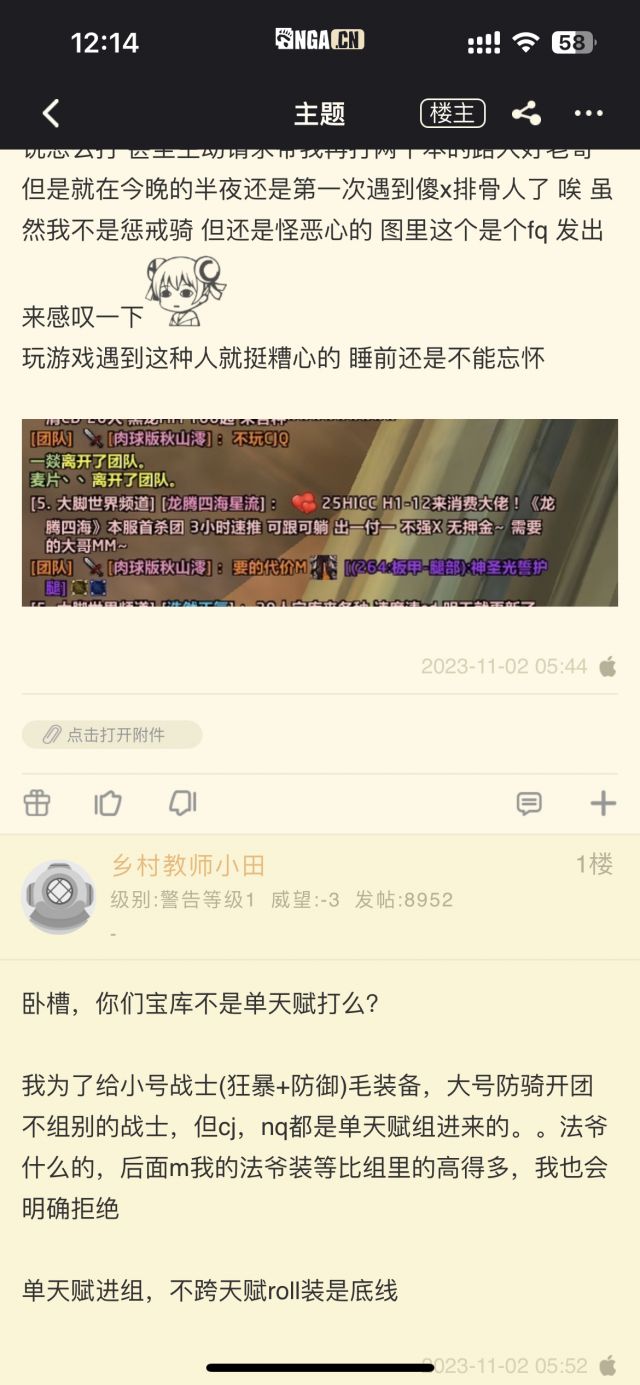The width and height of the screenshot is (640, 1385).
Task: View the profile of 乡村教师小田
Action: coord(188,865)
